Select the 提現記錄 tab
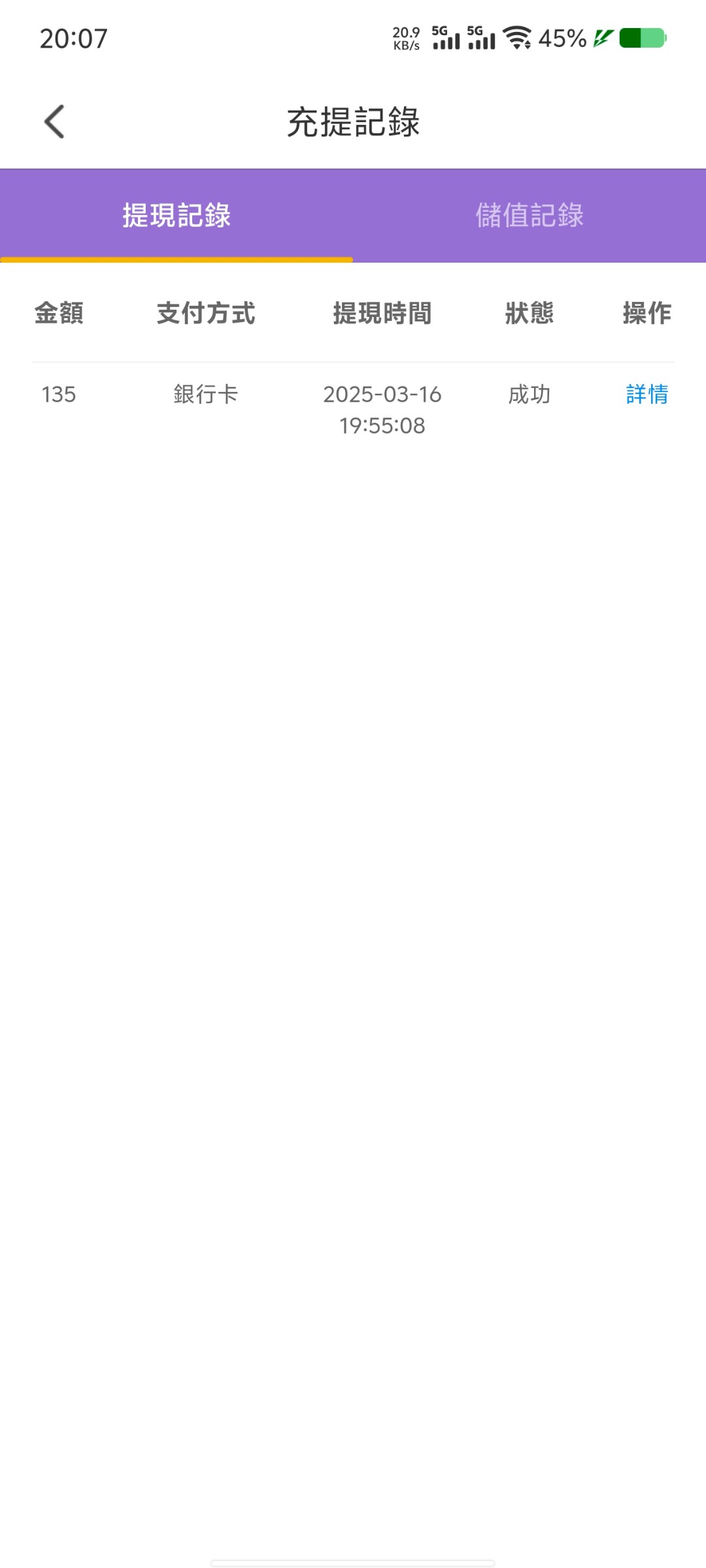This screenshot has width=706, height=1568. point(176,216)
